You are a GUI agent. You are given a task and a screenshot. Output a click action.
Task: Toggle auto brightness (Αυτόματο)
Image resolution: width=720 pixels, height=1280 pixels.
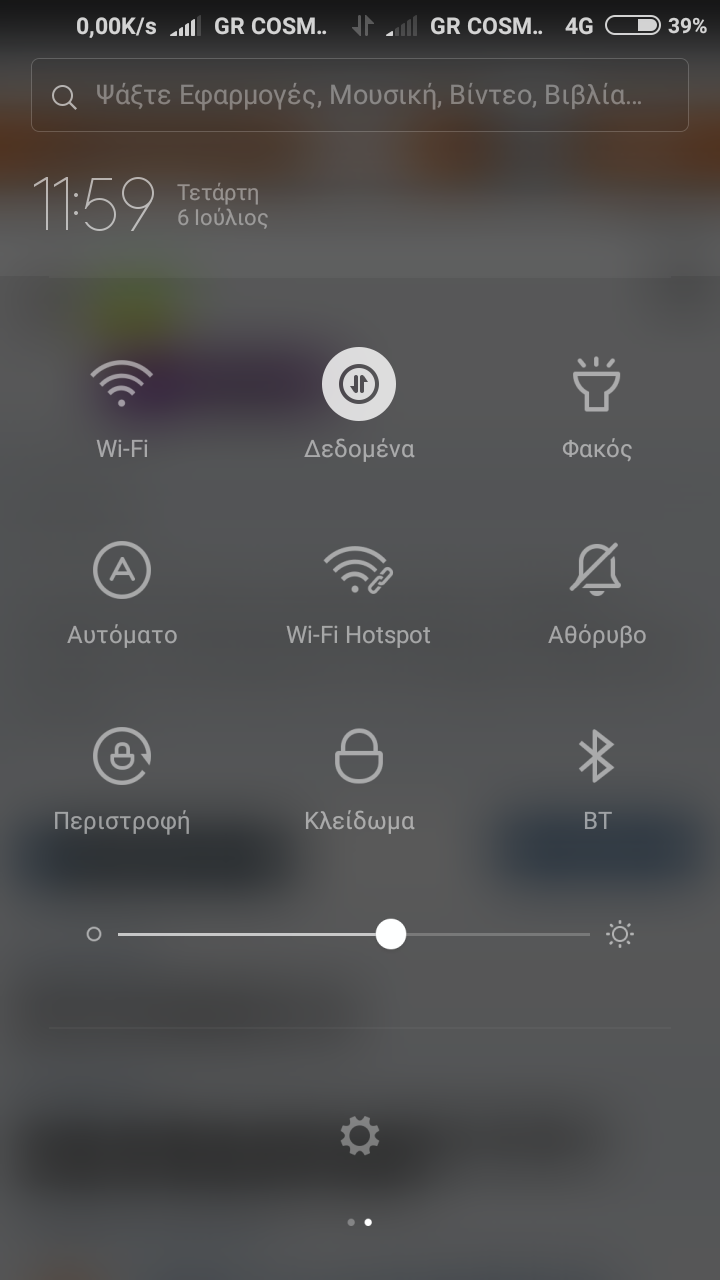click(x=122, y=570)
